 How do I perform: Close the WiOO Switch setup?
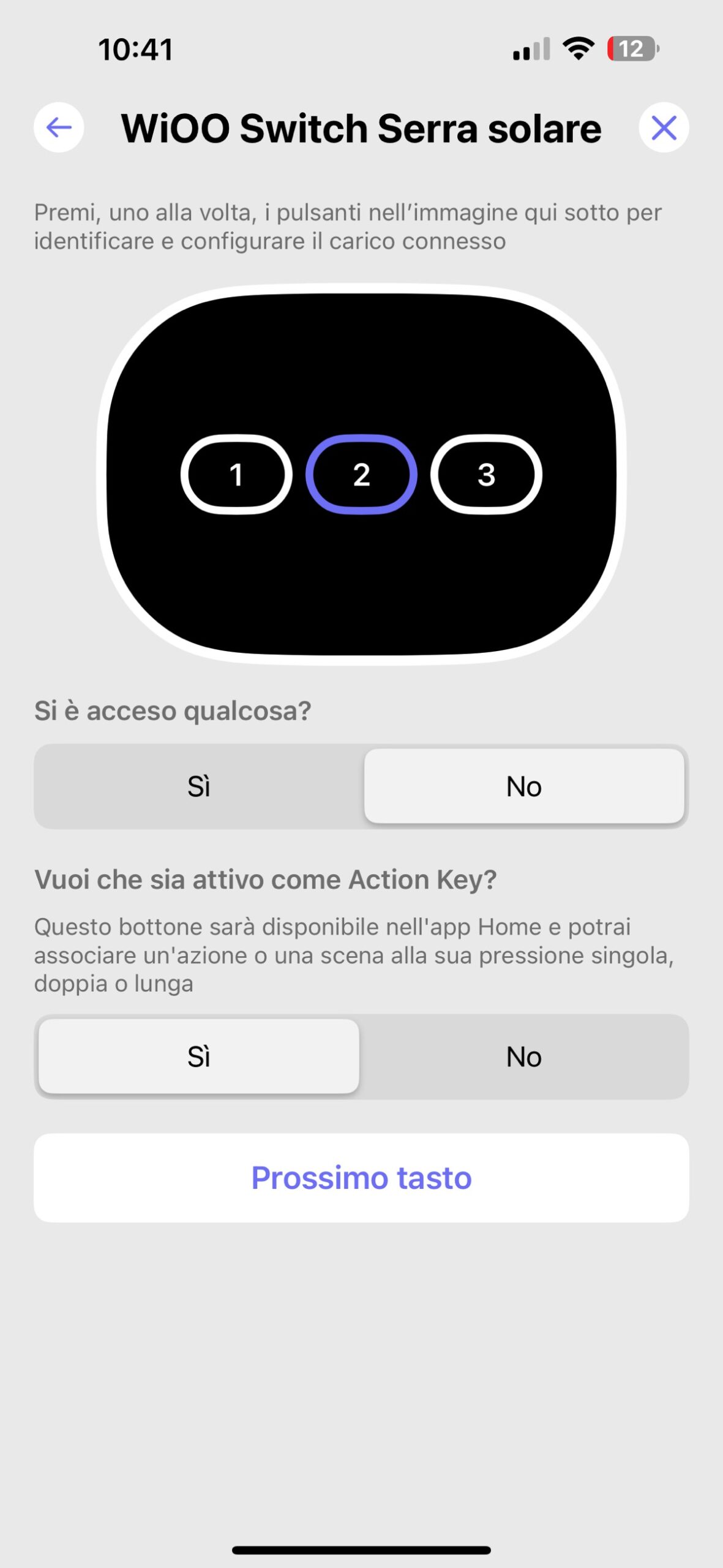point(664,127)
